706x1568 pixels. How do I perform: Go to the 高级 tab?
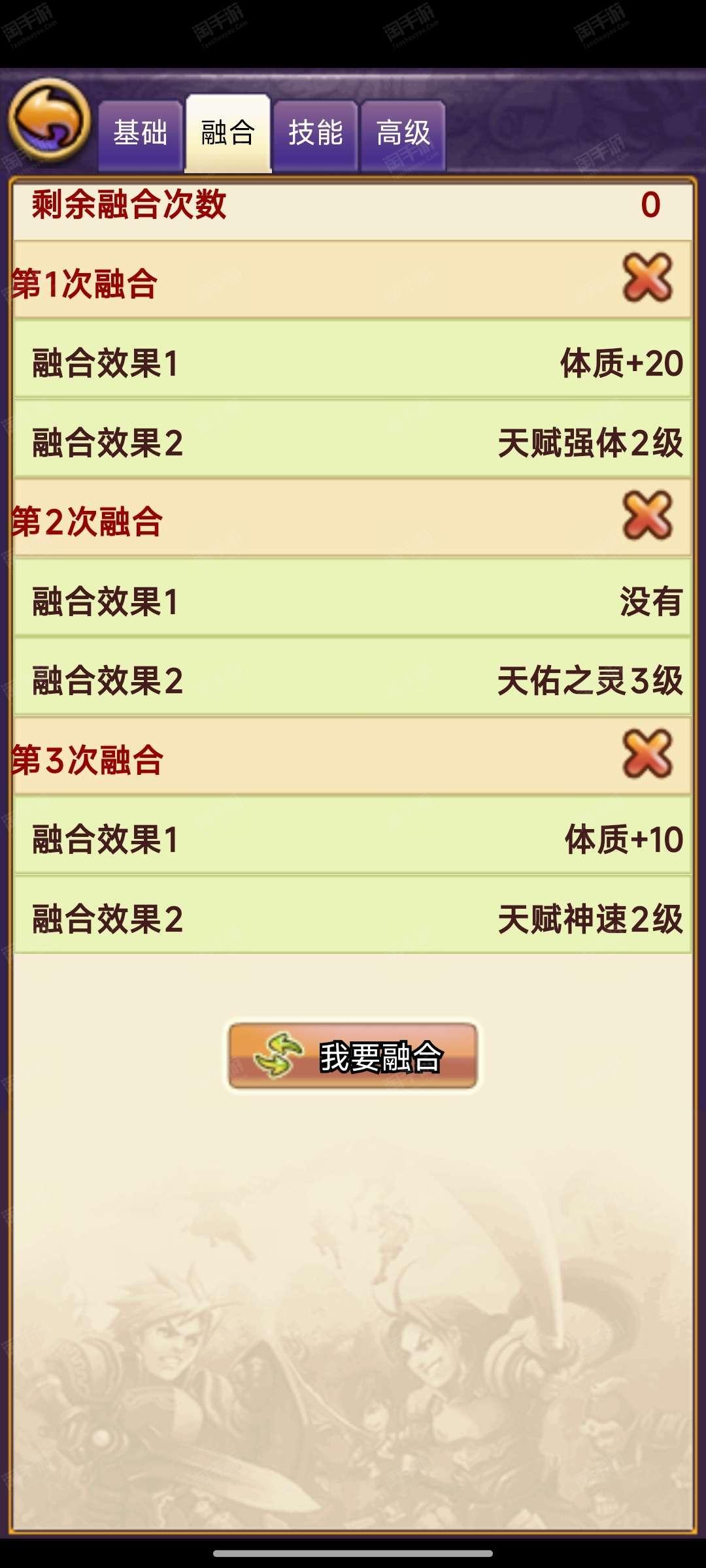tap(403, 135)
